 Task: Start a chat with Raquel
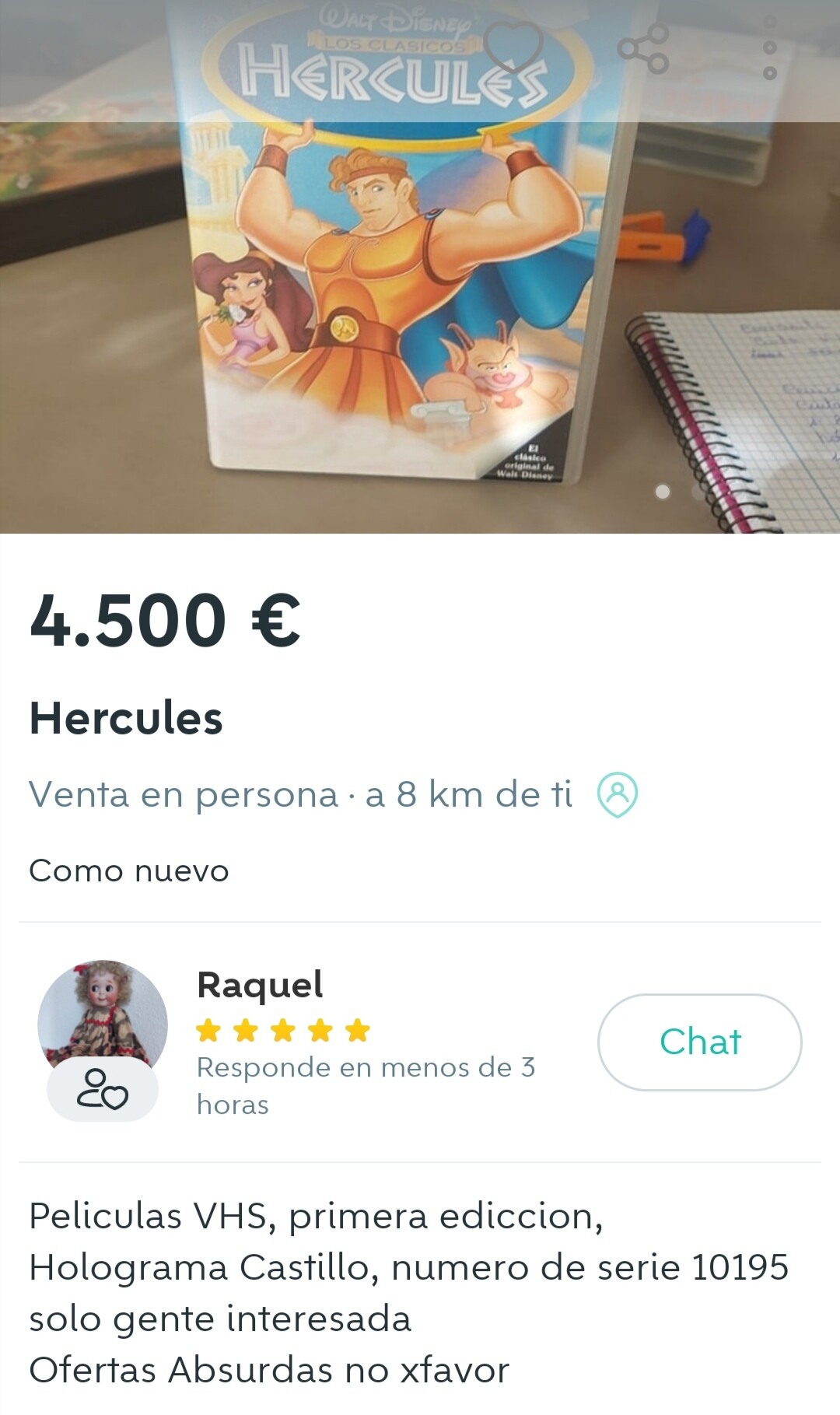pyautogui.click(x=699, y=1042)
